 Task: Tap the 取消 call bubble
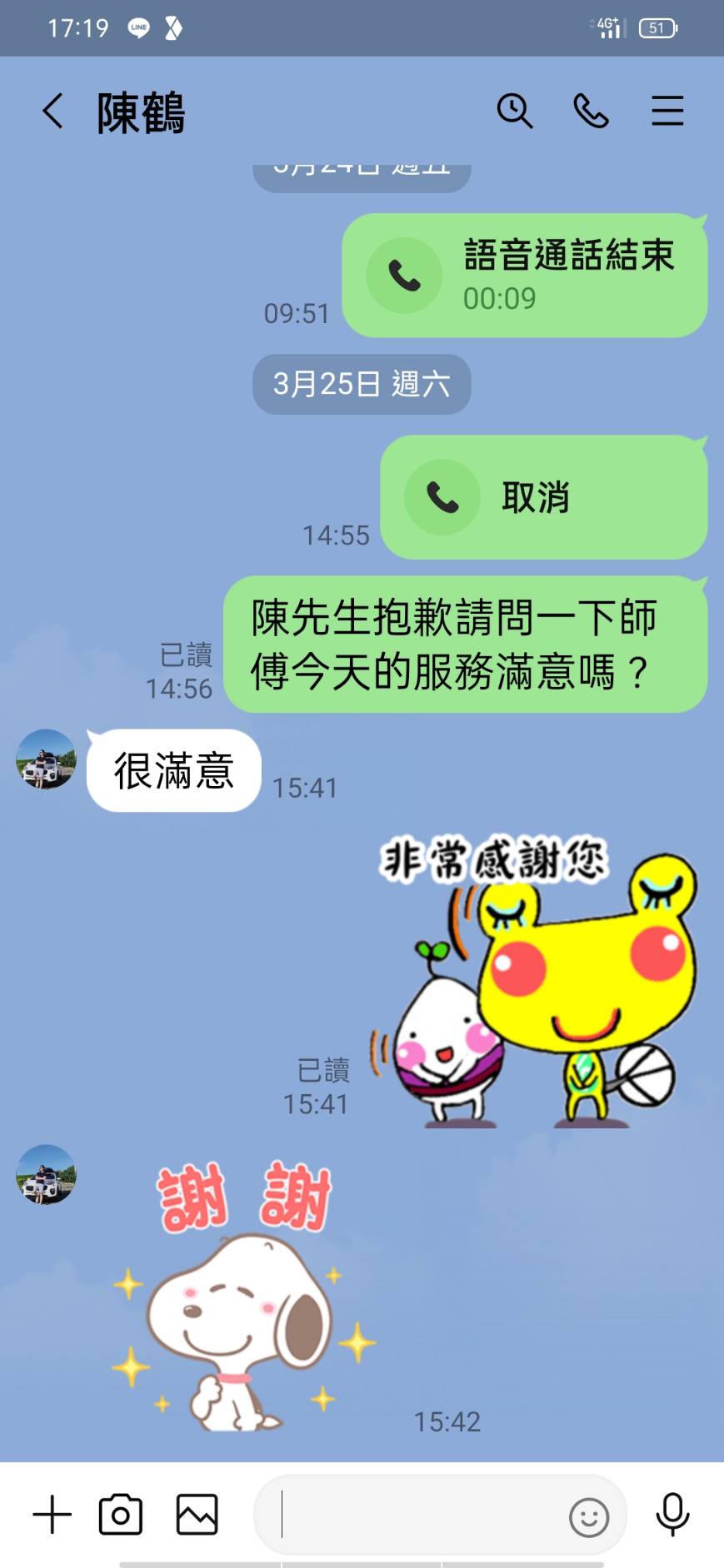pos(543,497)
